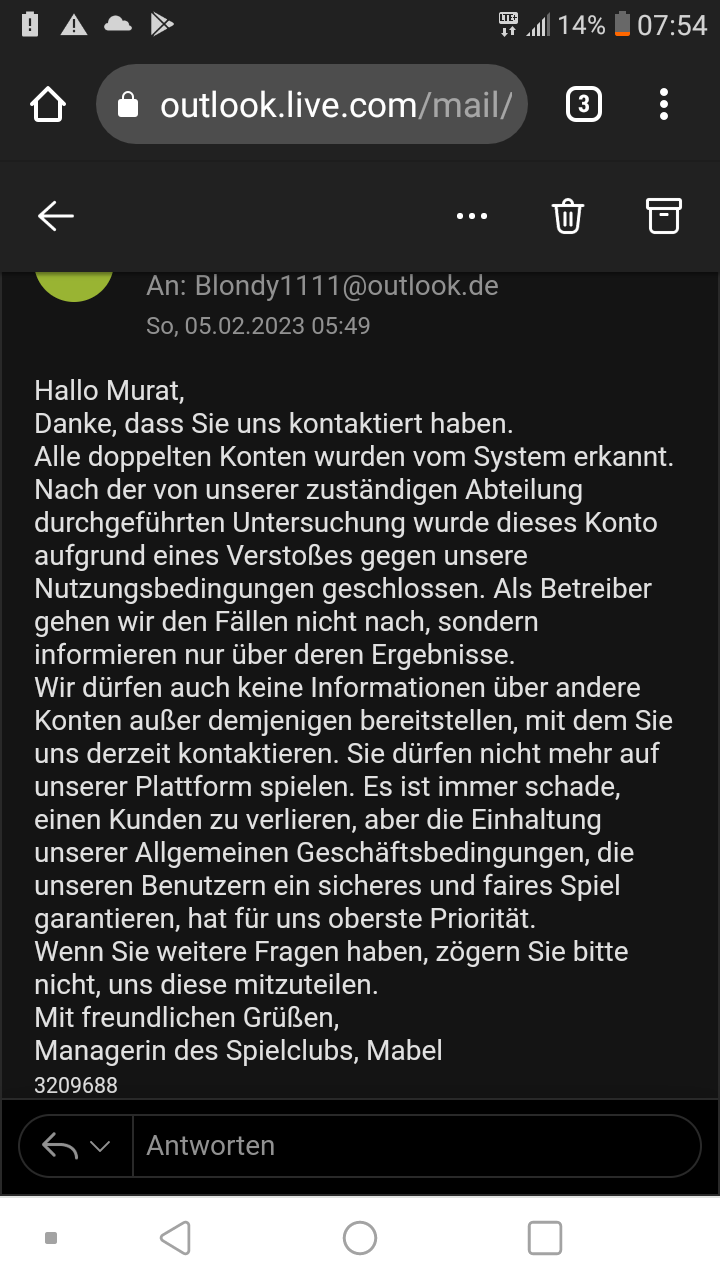This screenshot has height=1280, width=720.
Task: Open the browser three-dot menu
Action: click(x=664, y=104)
